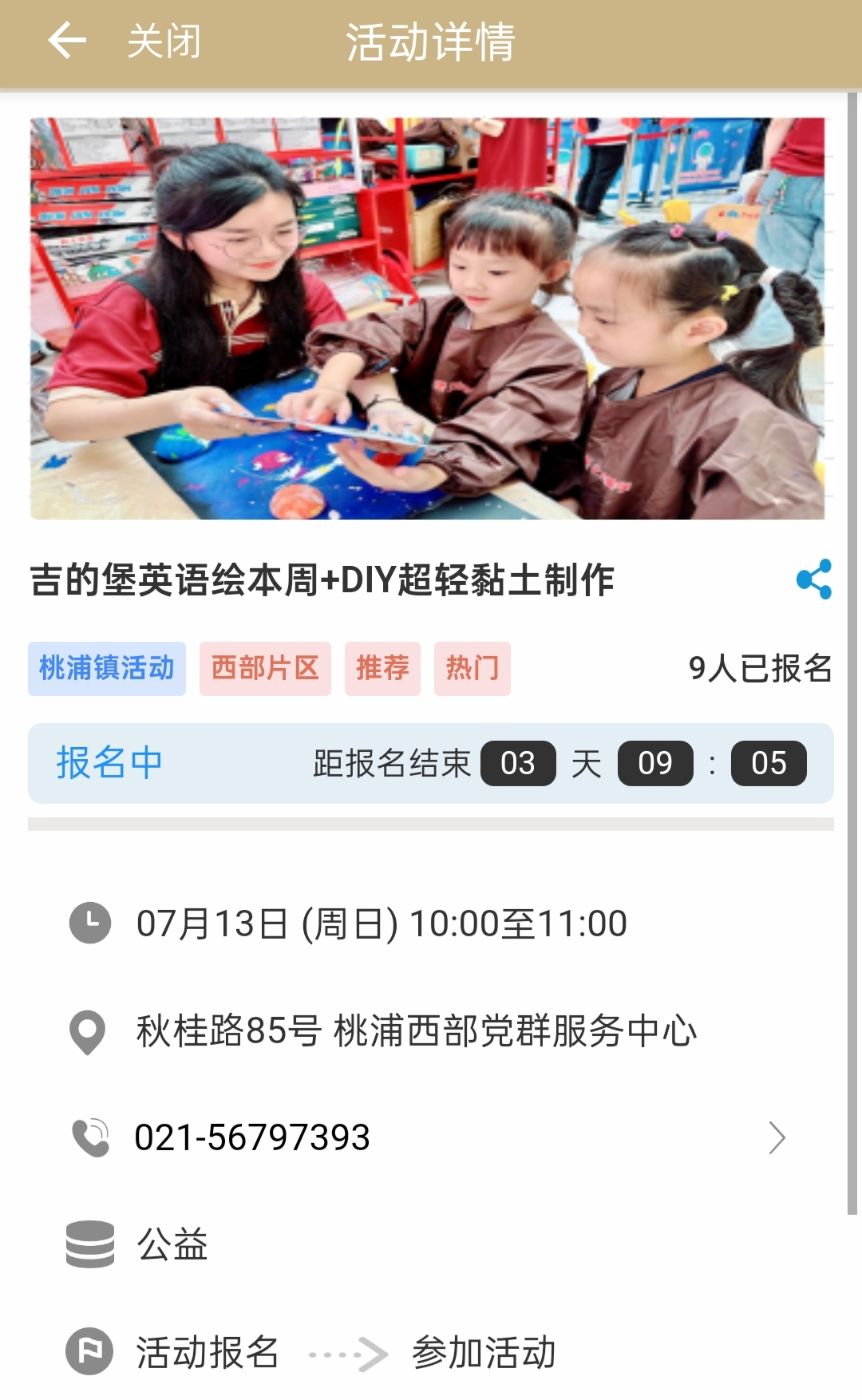The height and width of the screenshot is (1400, 862).
Task: Tap the 推荐 tag
Action: pos(382,669)
